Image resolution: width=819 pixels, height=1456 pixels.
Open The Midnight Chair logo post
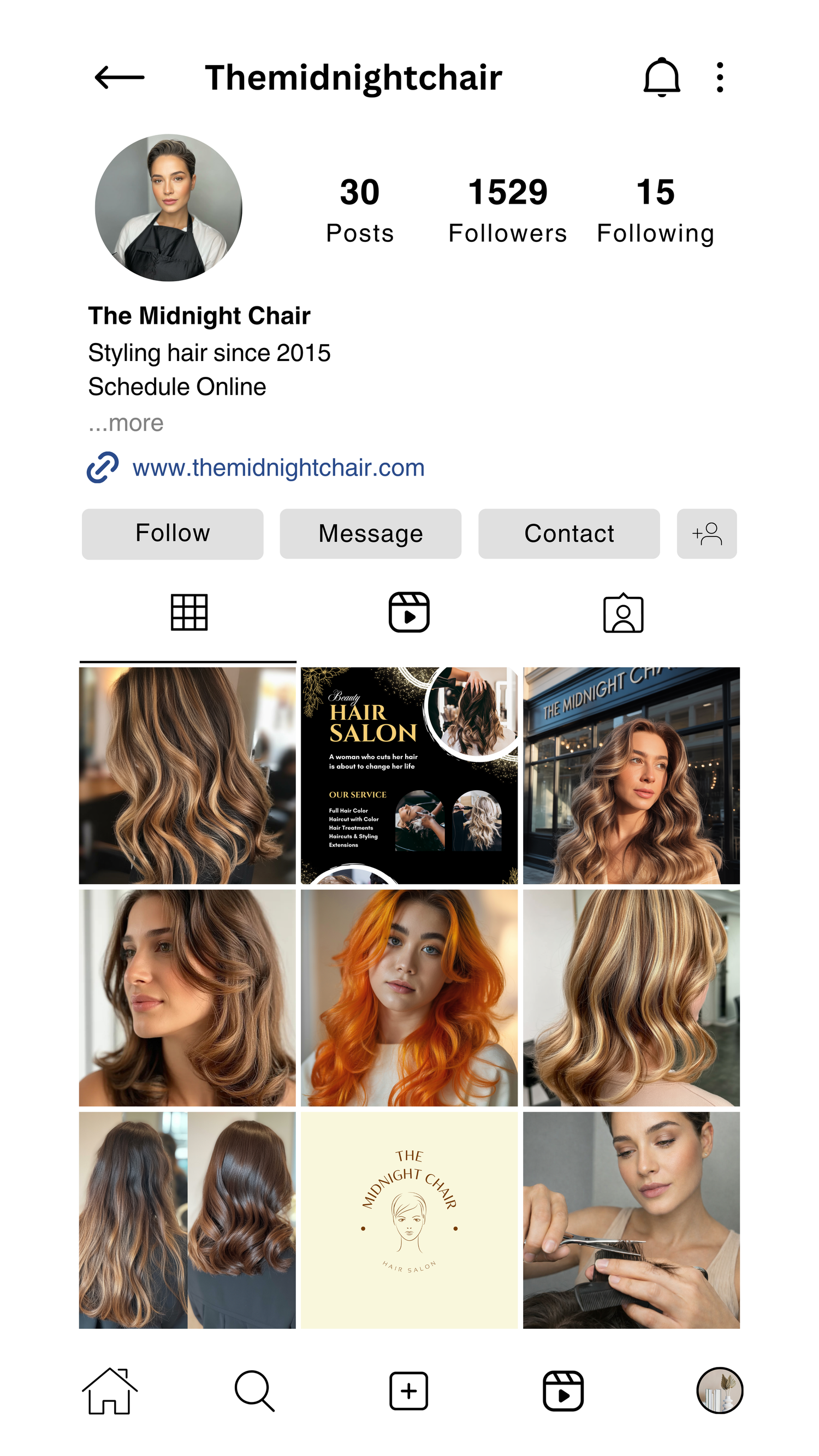click(x=409, y=1220)
